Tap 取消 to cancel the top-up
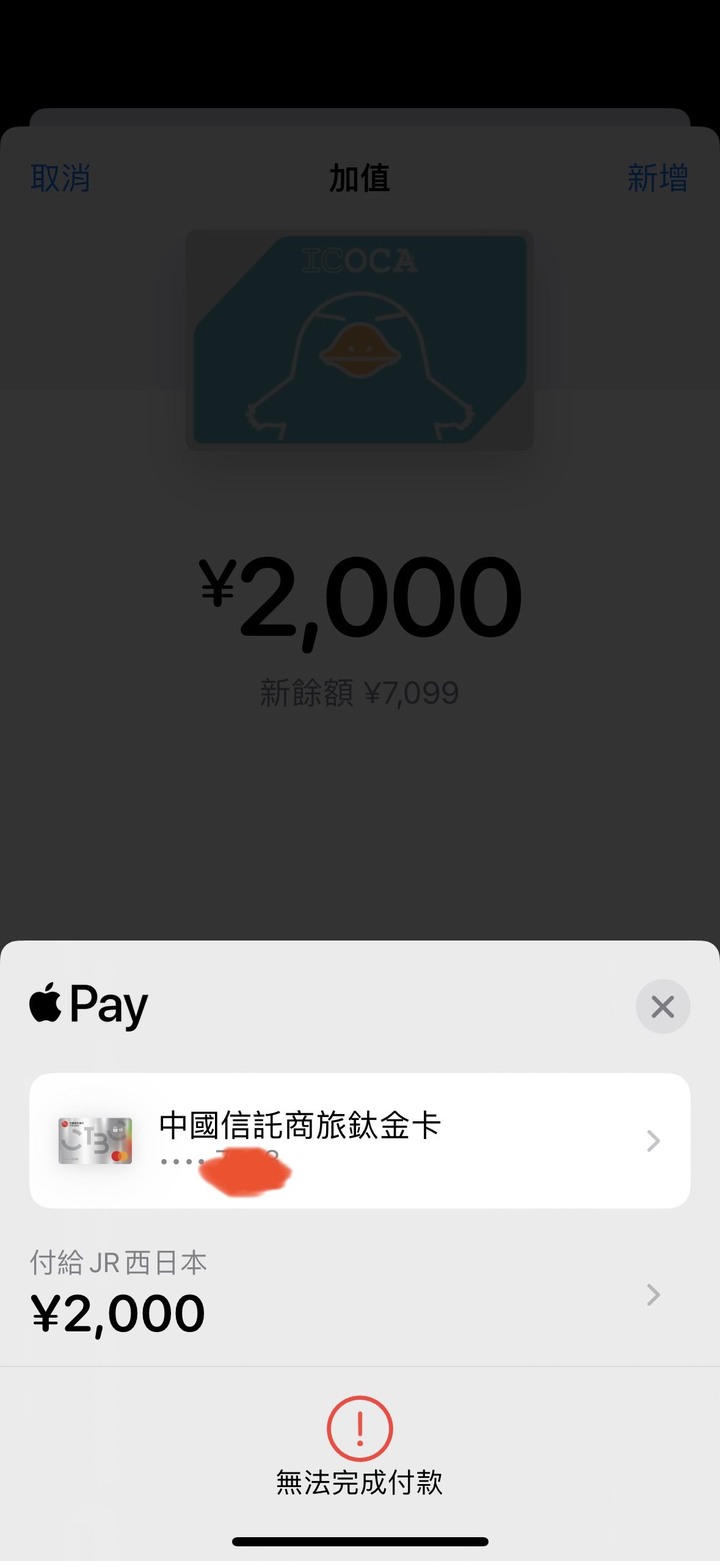The width and height of the screenshot is (720, 1561). pos(61,178)
